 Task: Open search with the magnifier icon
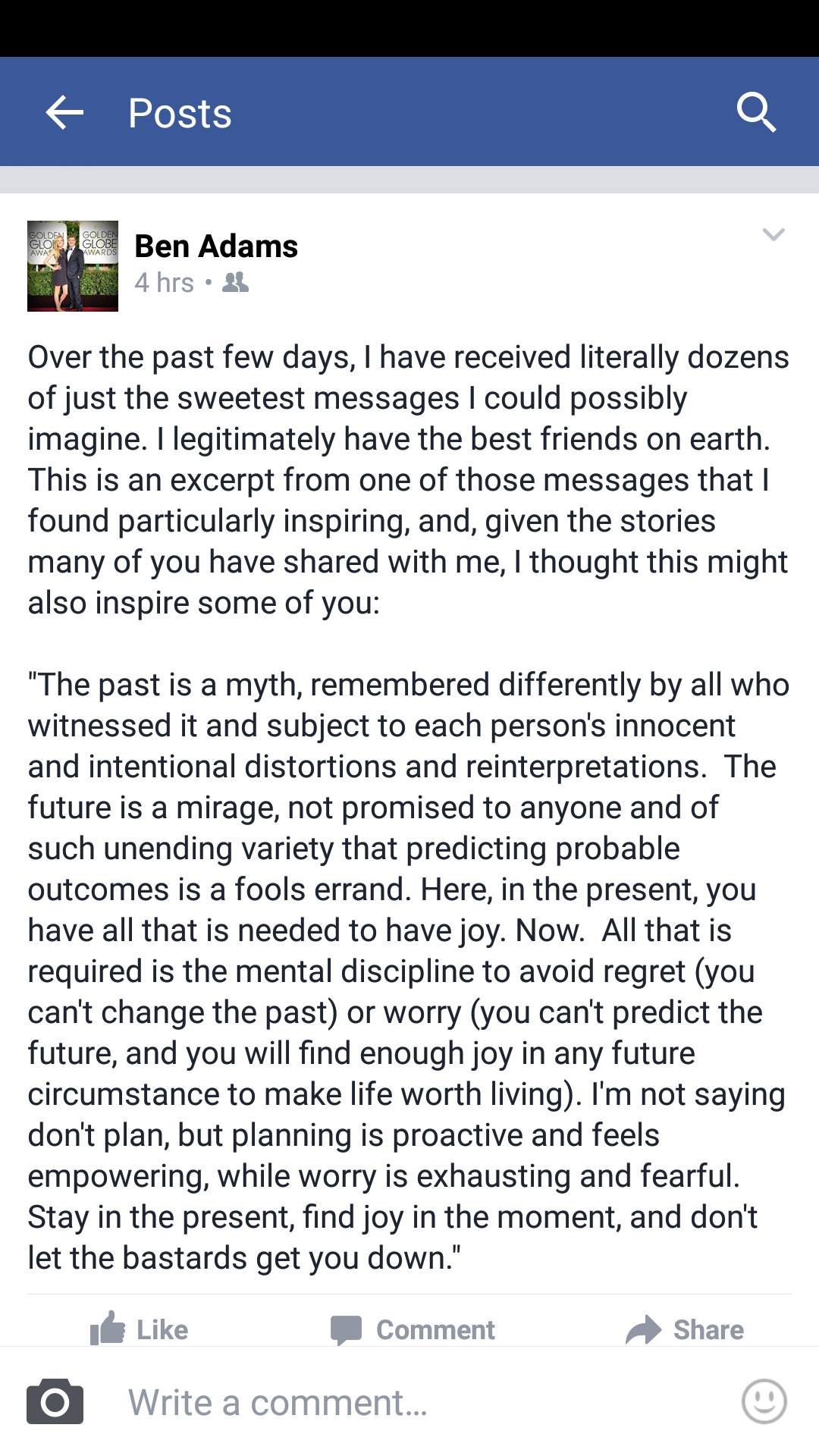coord(756,113)
